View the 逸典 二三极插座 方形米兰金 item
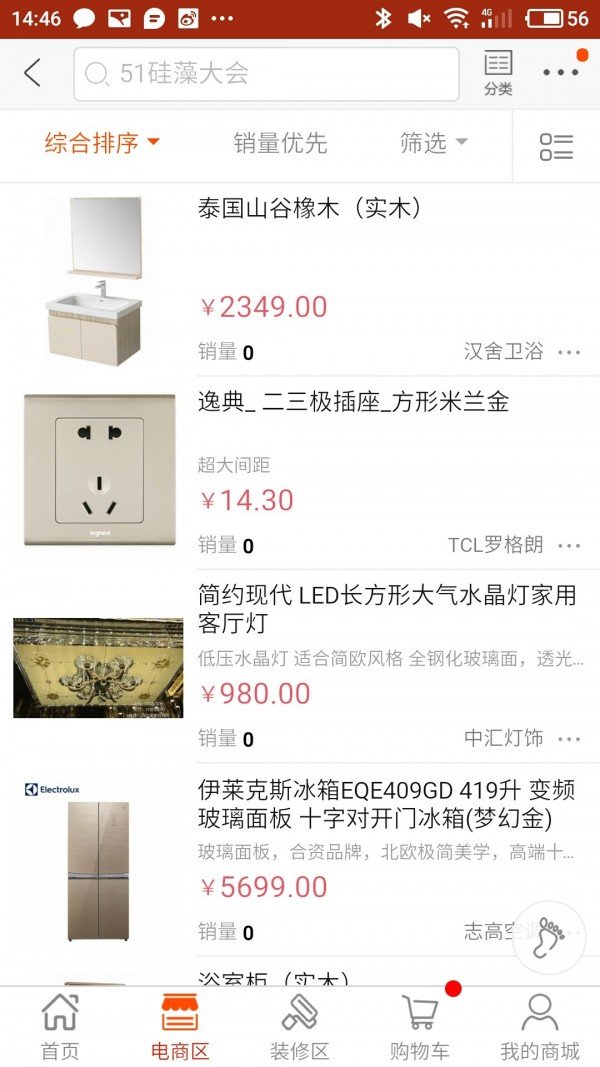600x1067 pixels. (353, 402)
